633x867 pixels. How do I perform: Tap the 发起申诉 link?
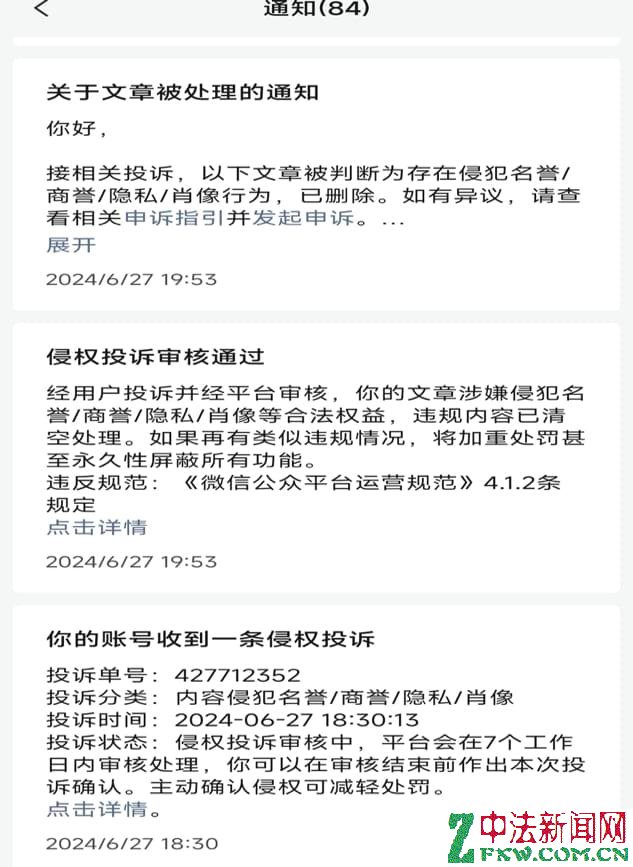coord(301,219)
